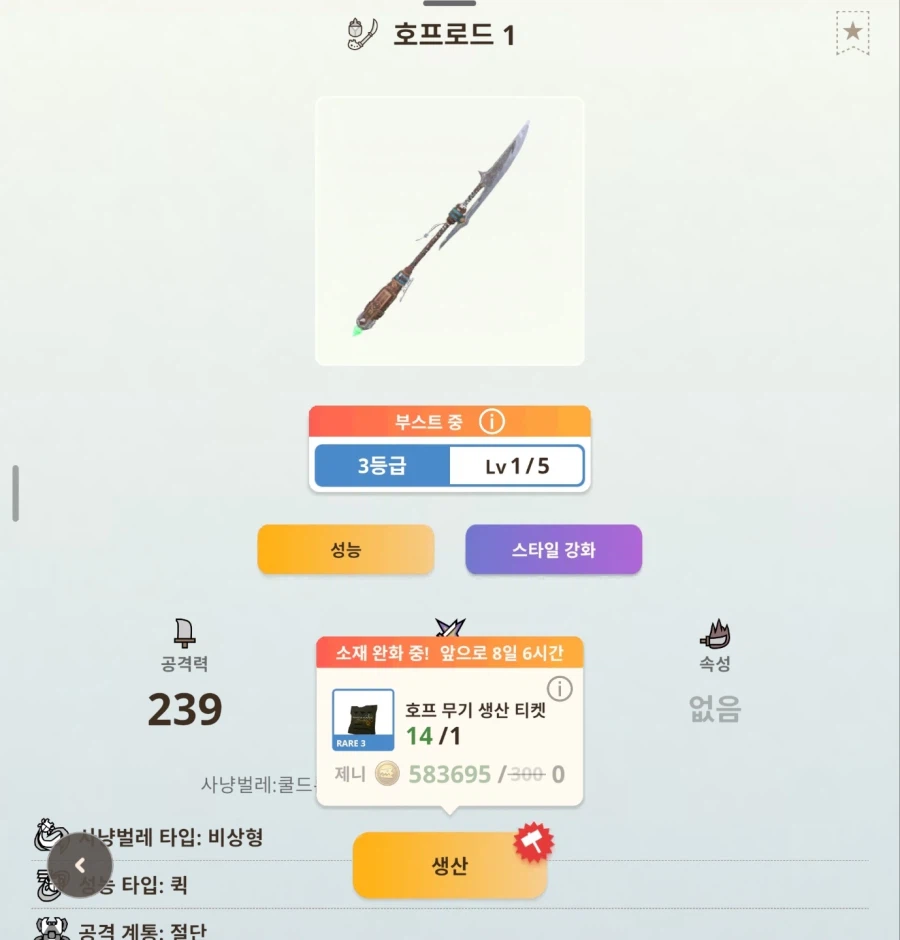The height and width of the screenshot is (940, 900).
Task: Toggle the favorite star bookmark icon
Action: (x=852, y=33)
